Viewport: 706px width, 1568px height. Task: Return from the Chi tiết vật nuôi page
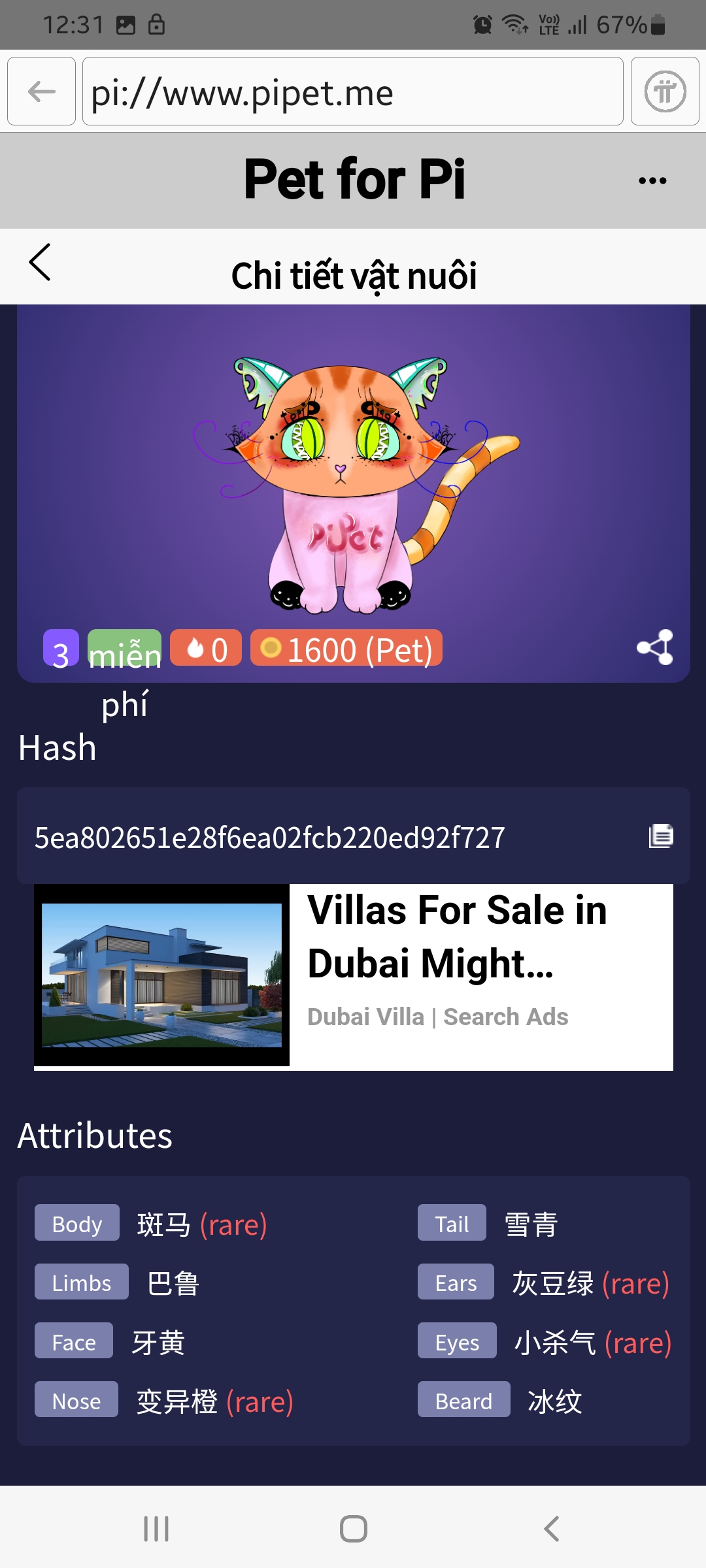[x=41, y=263]
